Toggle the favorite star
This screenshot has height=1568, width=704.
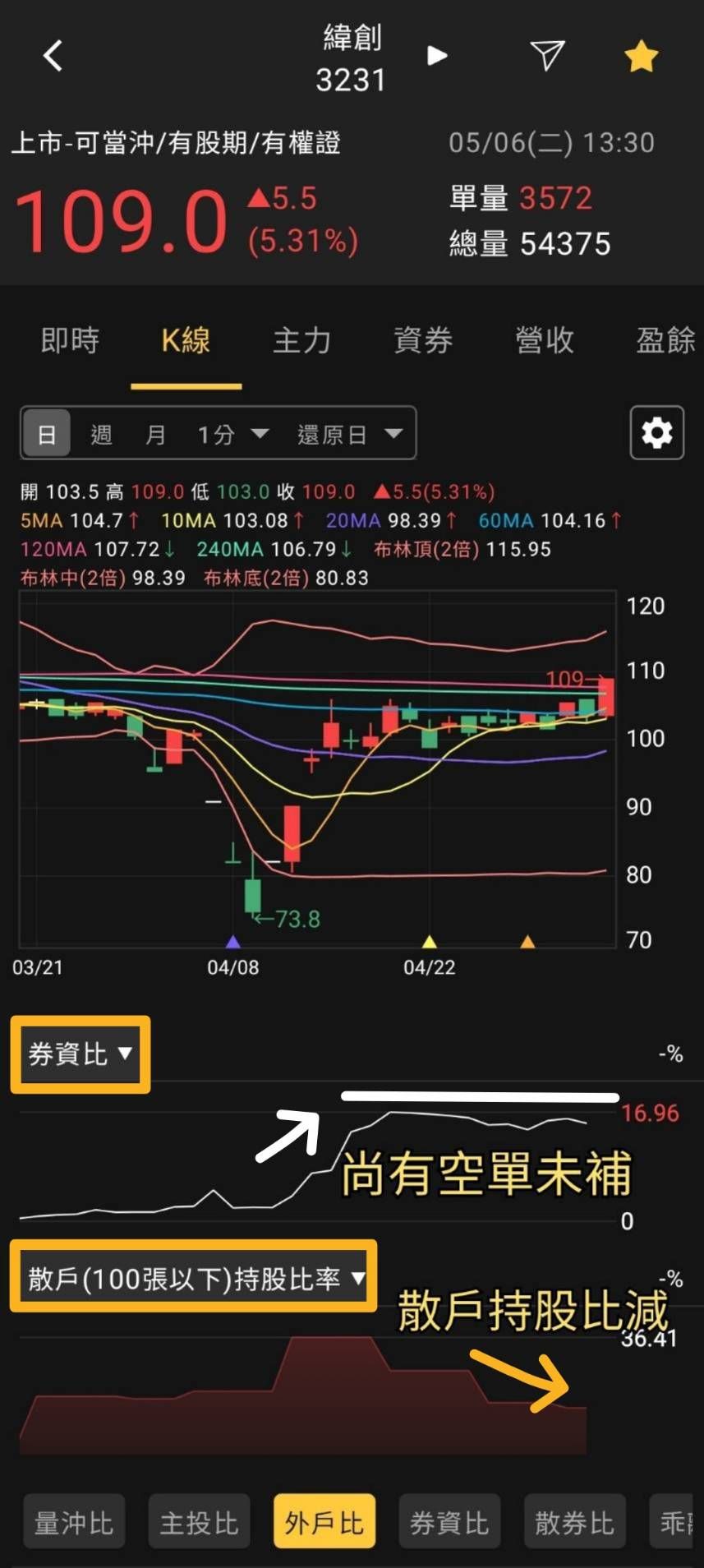642,57
